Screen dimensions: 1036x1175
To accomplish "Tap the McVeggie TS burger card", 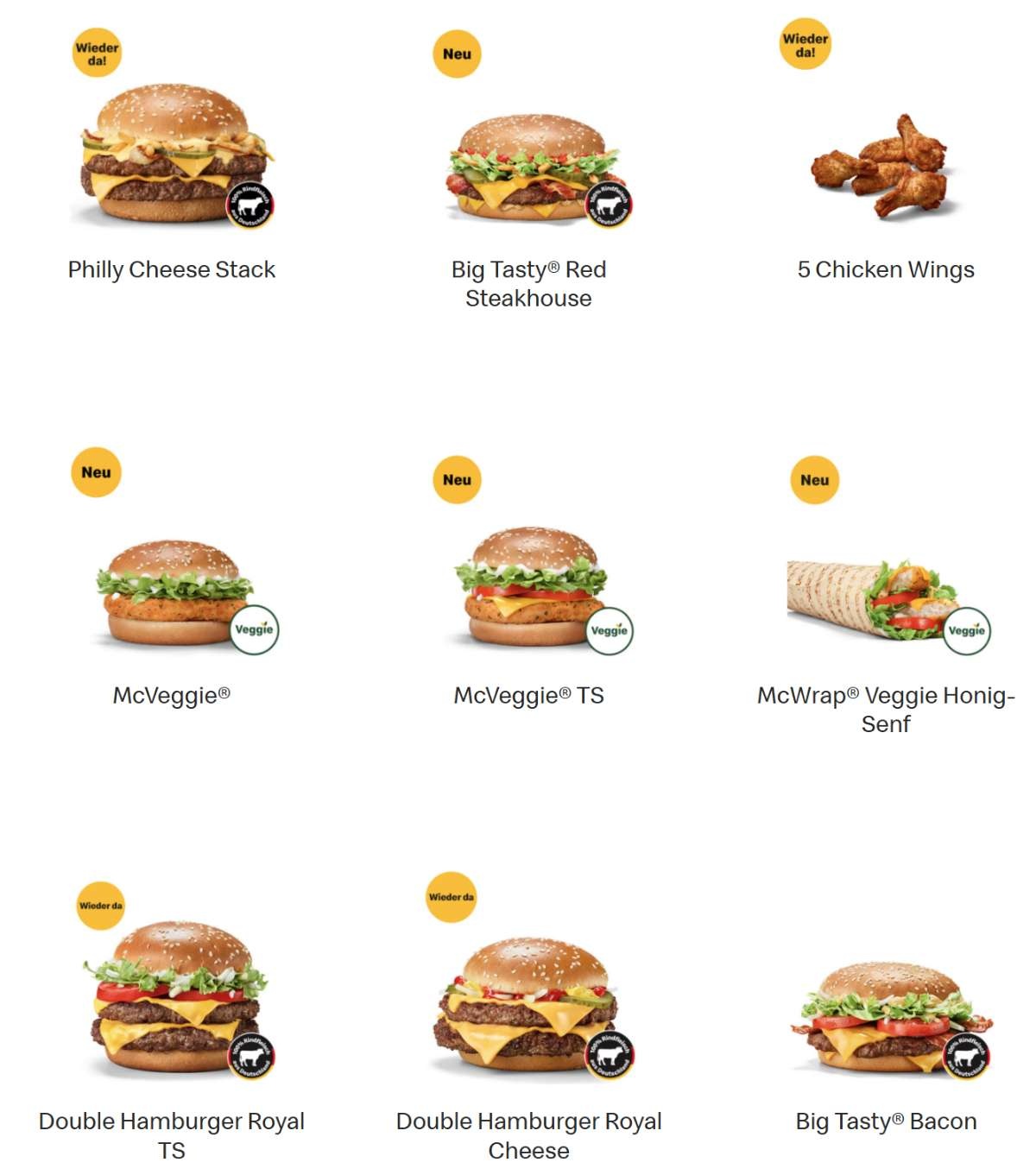I will (x=529, y=587).
